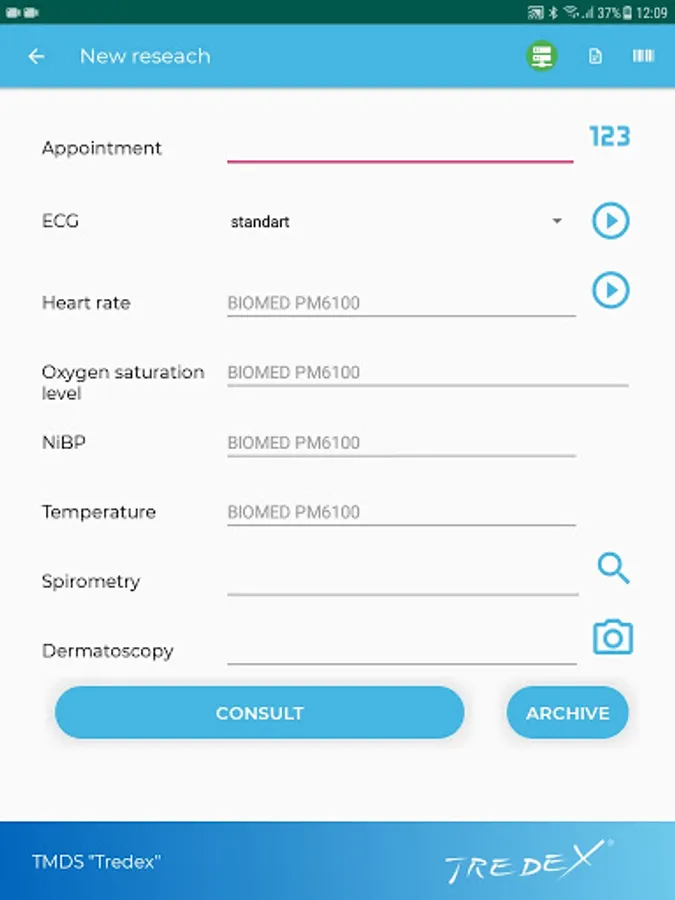
Task: Start the Heart rate measurement play button
Action: pyautogui.click(x=611, y=290)
